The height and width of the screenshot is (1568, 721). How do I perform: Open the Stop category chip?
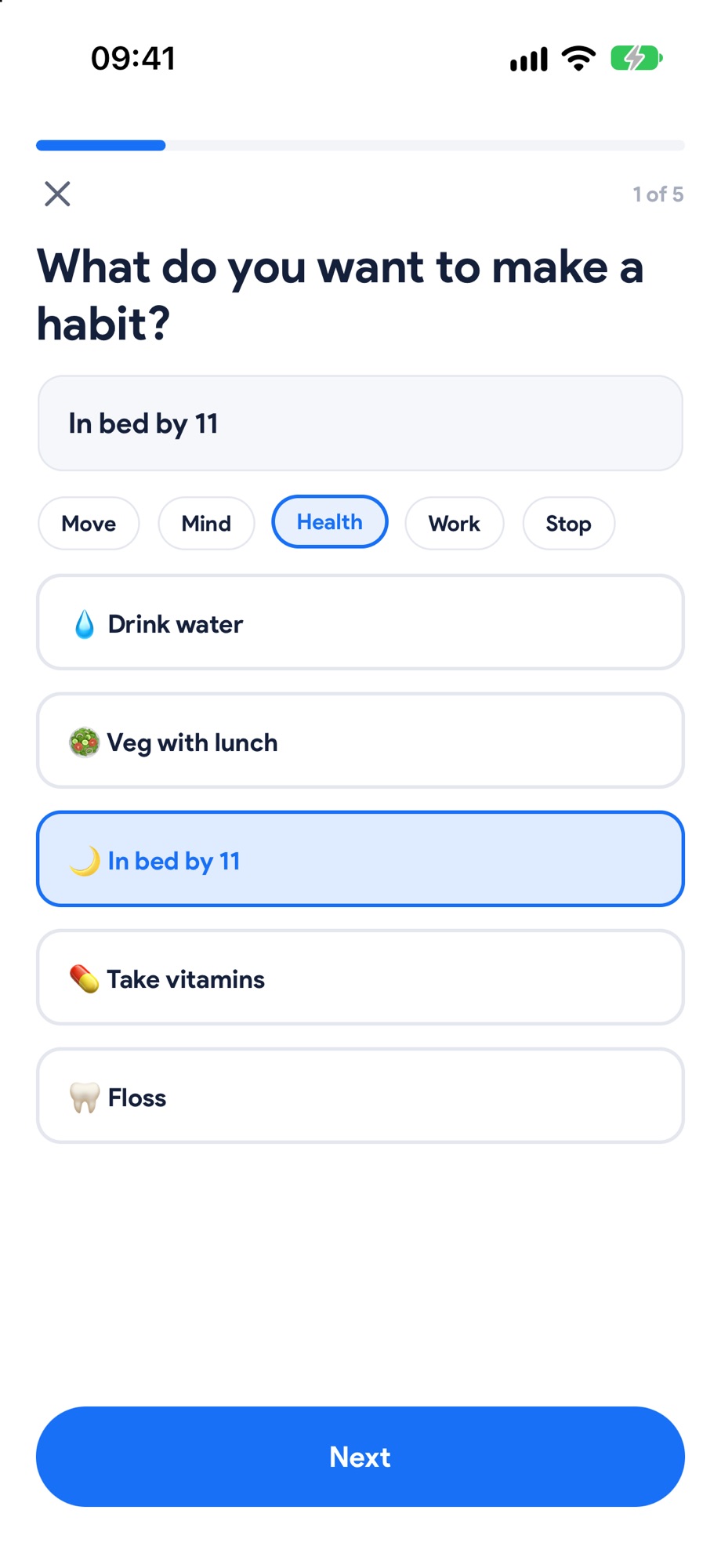pos(569,523)
